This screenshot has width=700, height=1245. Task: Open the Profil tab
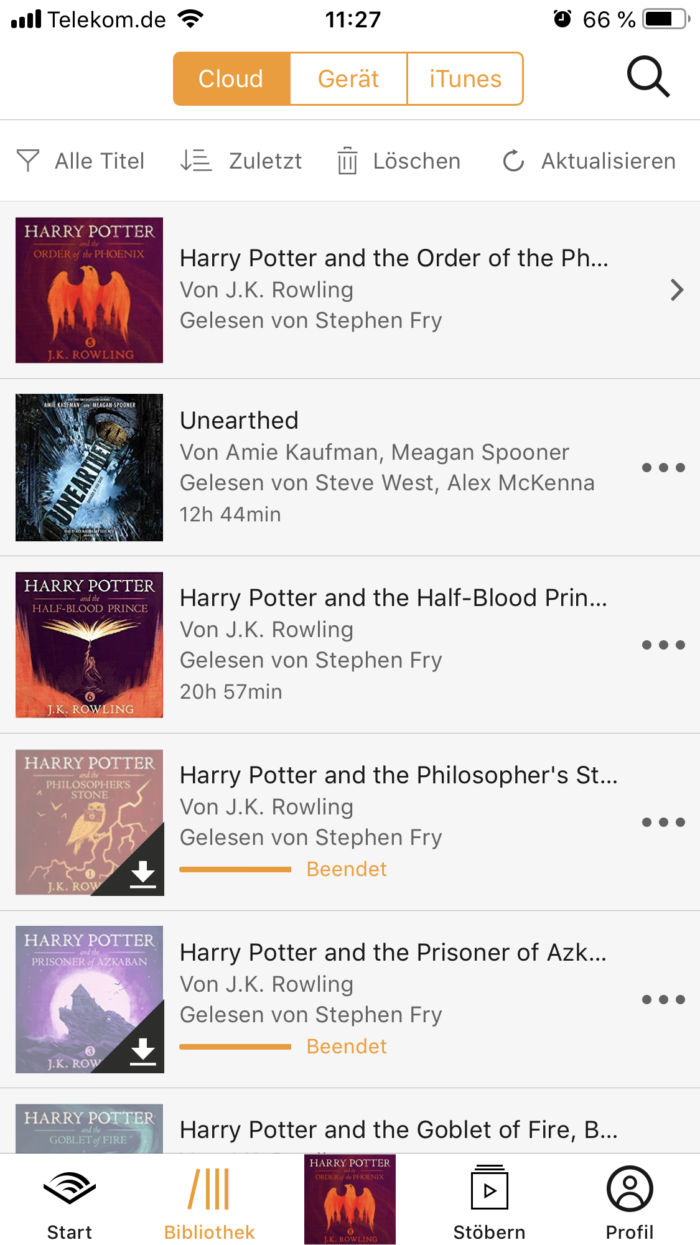tap(629, 1203)
